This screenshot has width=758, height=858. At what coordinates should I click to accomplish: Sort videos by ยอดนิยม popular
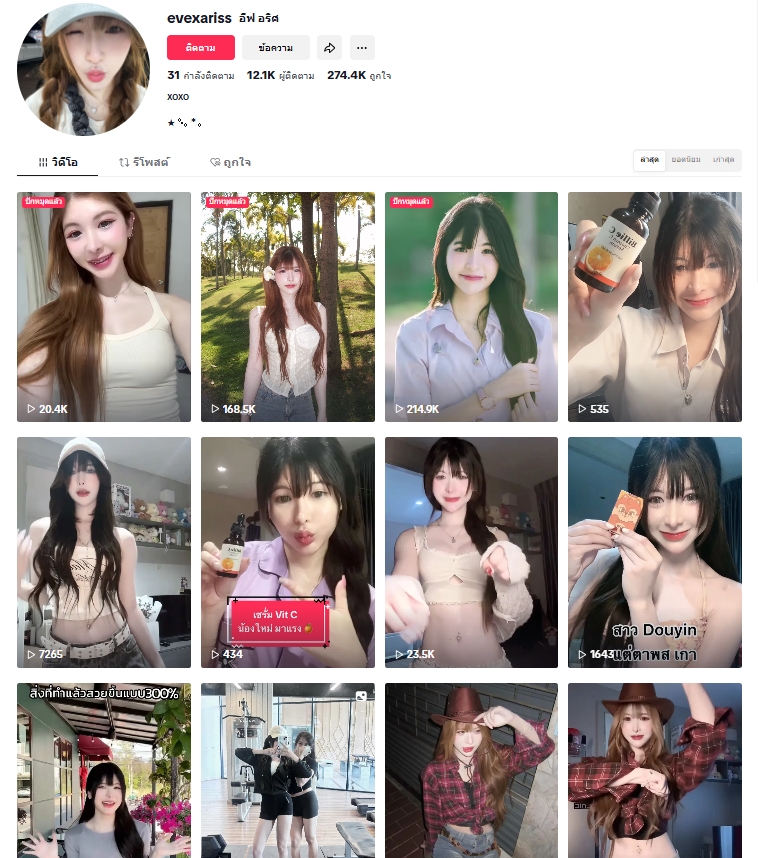686,160
